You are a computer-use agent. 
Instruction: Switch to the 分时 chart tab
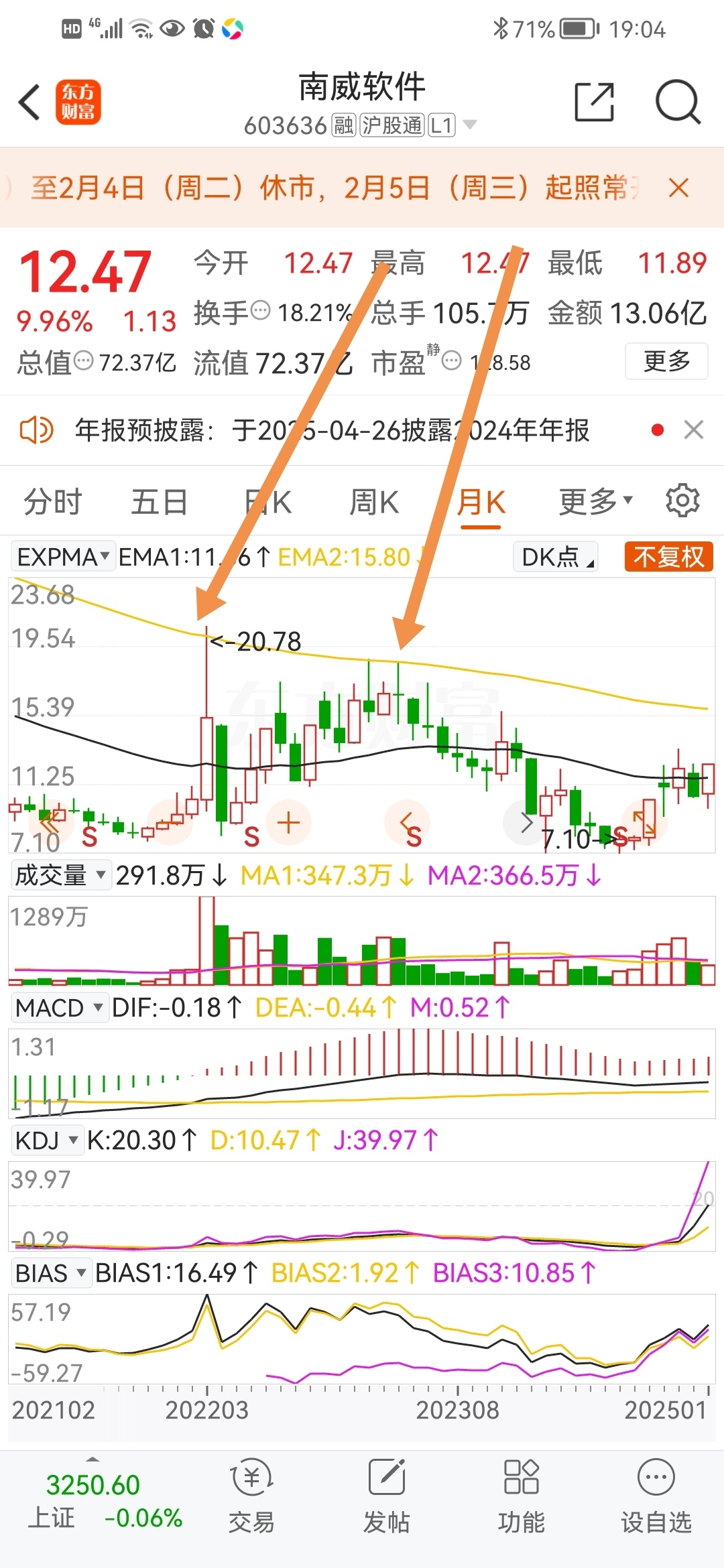pos(53,502)
